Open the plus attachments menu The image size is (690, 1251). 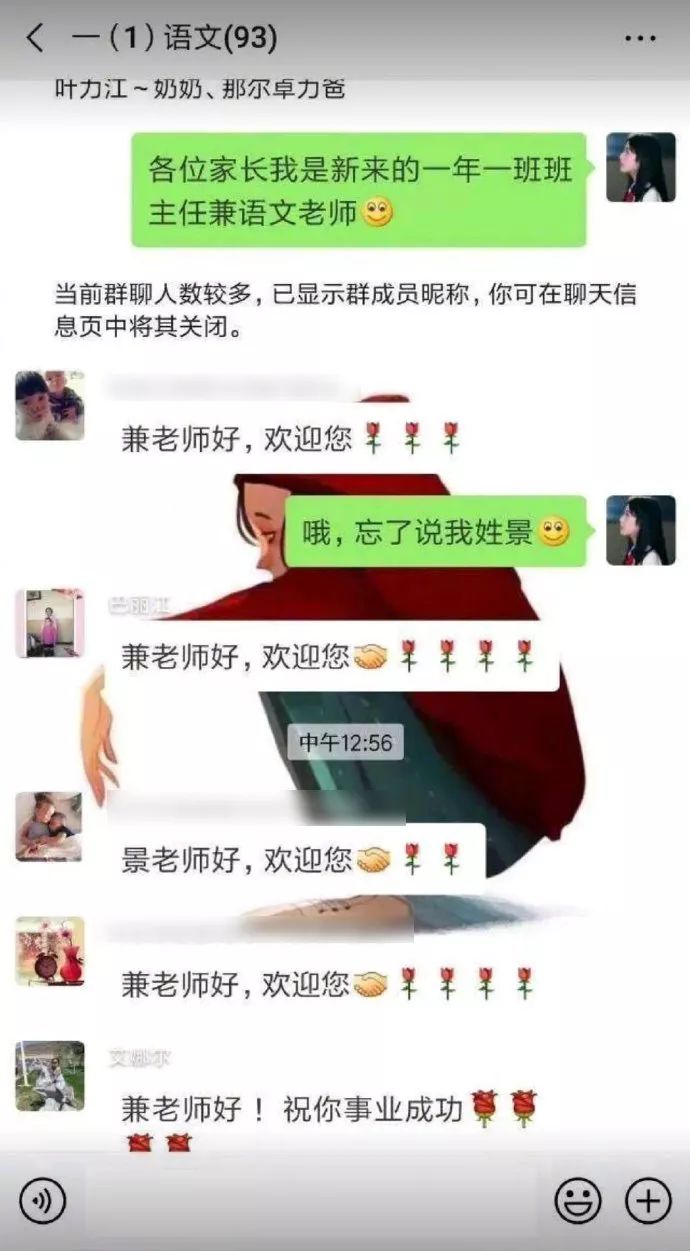(x=648, y=1199)
